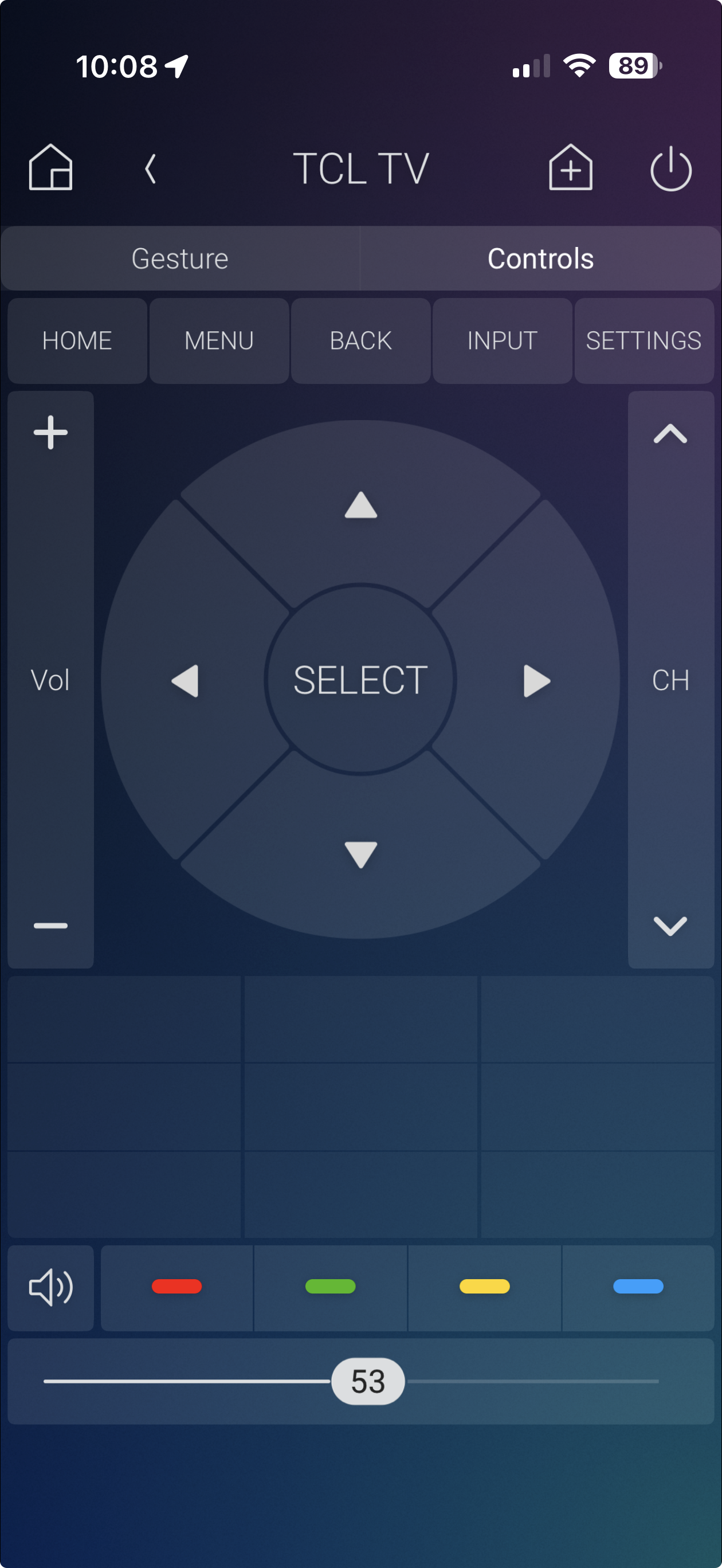Navigate up on the directional pad
Screen dimensions: 722x1568
(x=361, y=505)
